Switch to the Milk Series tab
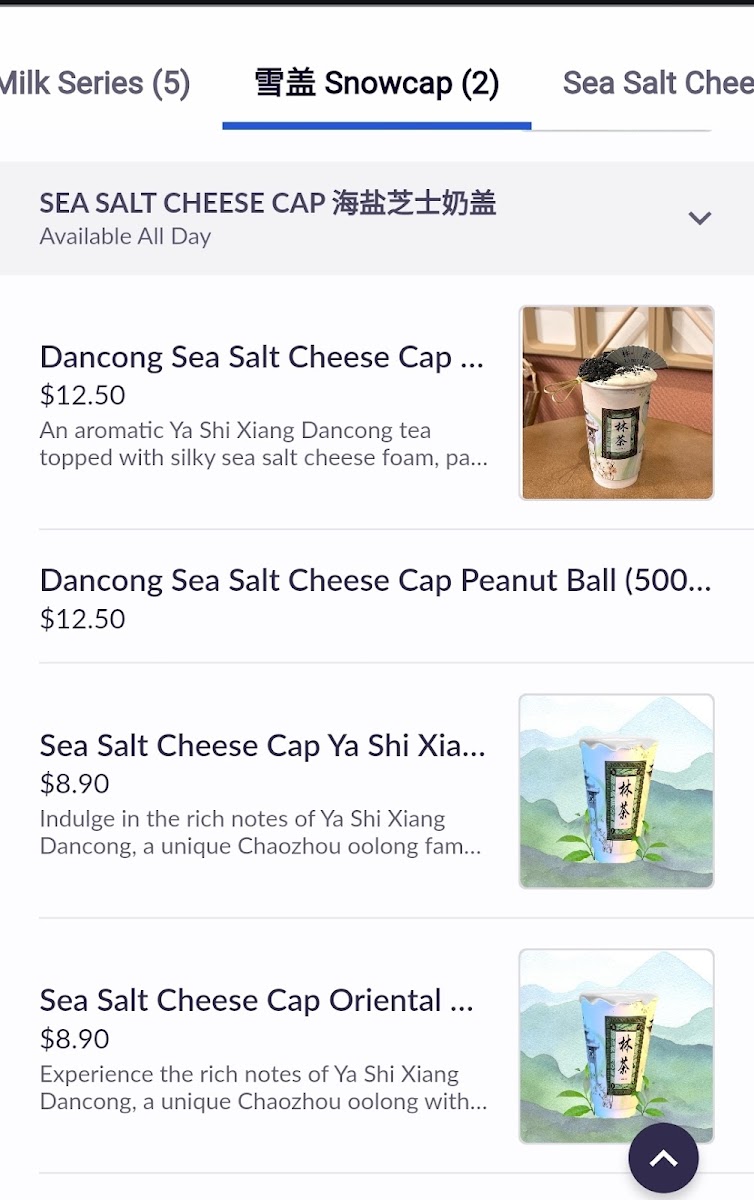Image resolution: width=754 pixels, height=1200 pixels. pyautogui.click(x=95, y=83)
